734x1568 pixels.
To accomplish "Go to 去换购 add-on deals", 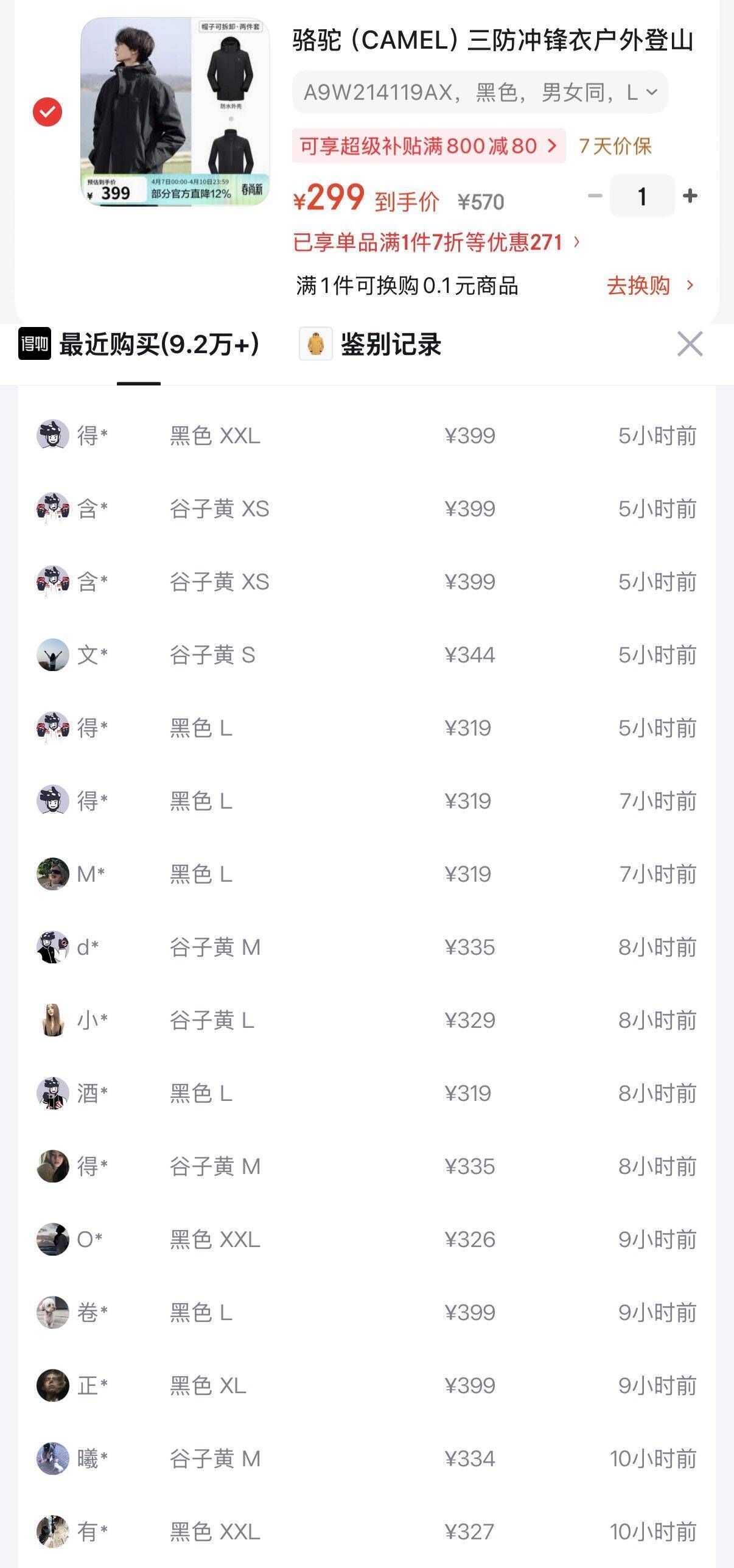I will coord(649,286).
